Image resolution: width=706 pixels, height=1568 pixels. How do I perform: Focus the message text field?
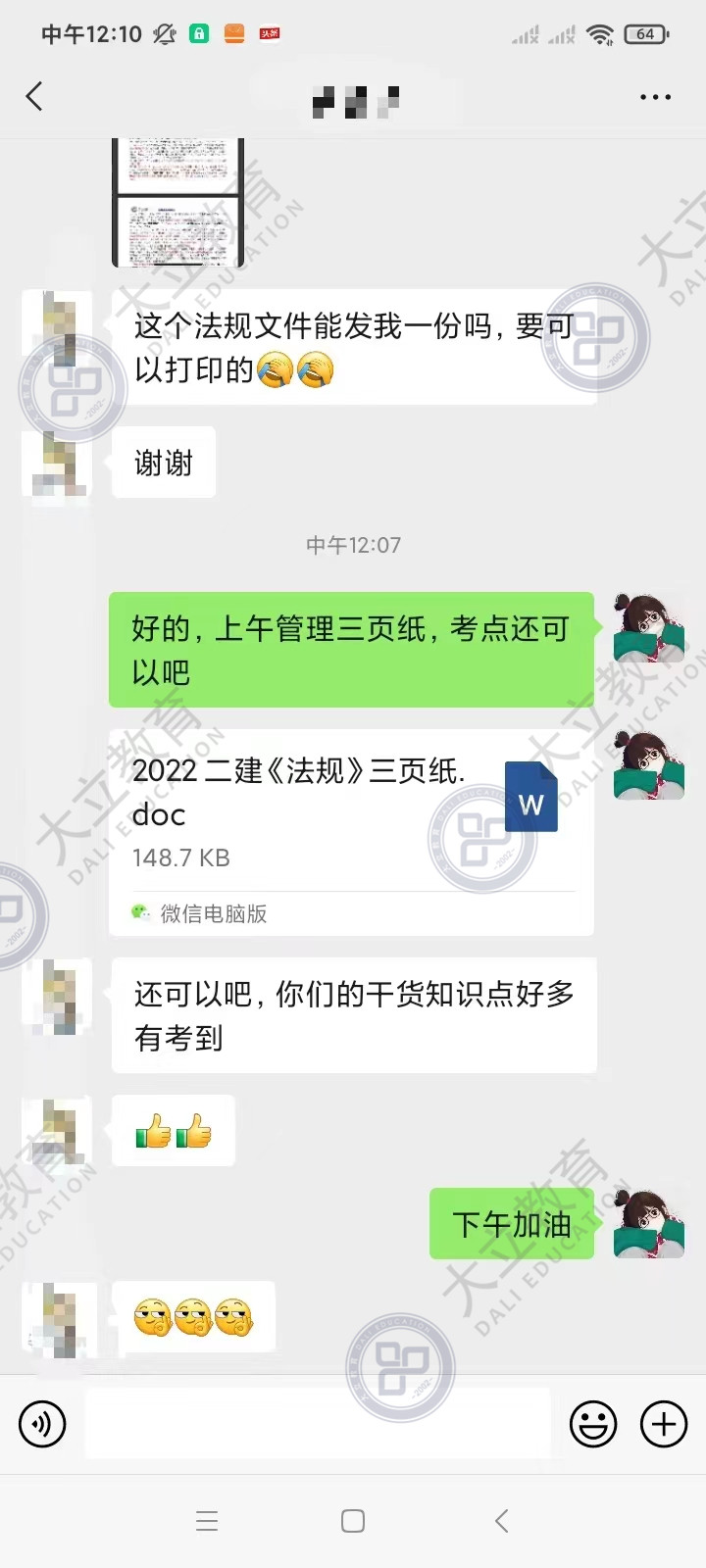pos(316,1423)
